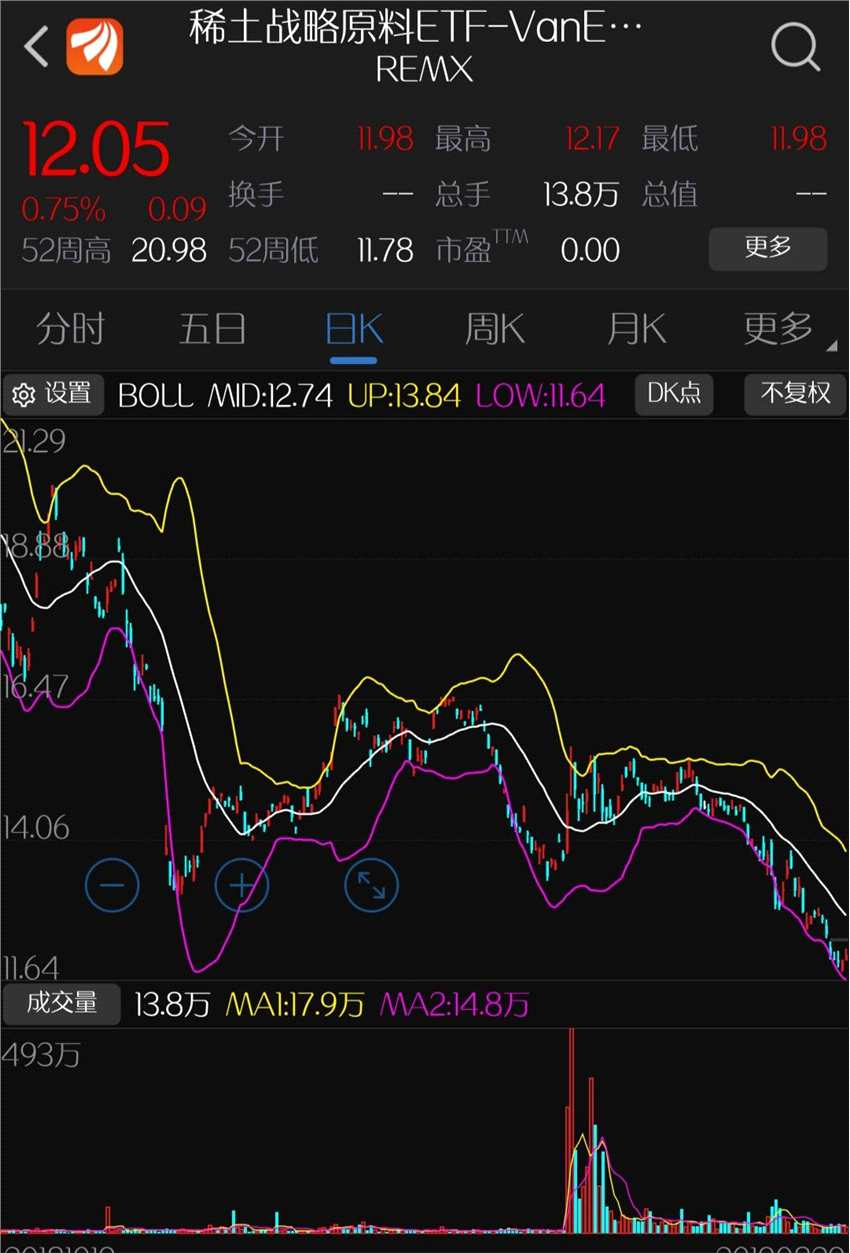Expand the 更多 chart period dropdown

pyautogui.click(x=779, y=328)
